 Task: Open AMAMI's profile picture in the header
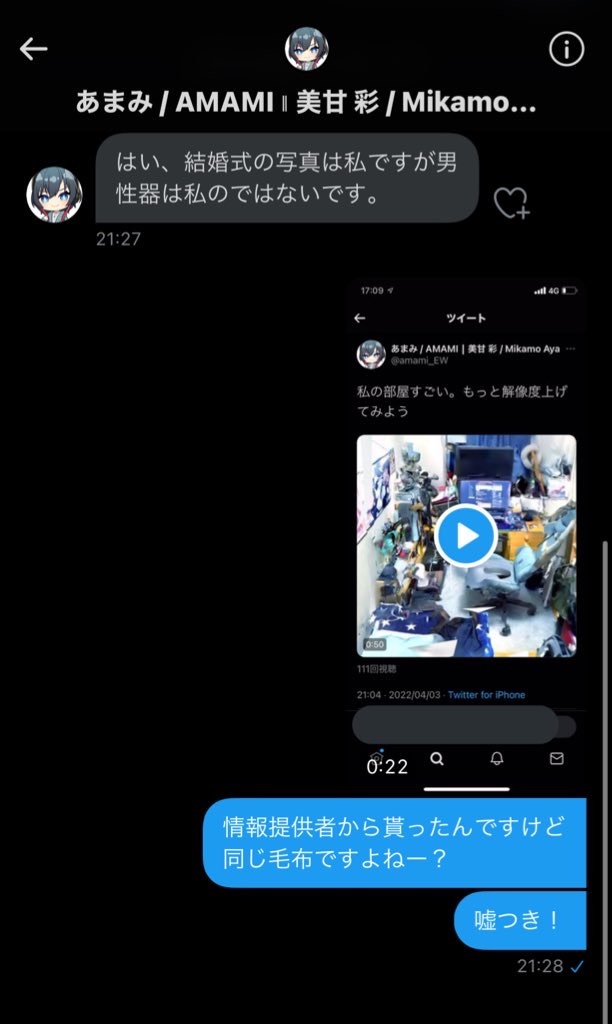click(x=307, y=49)
